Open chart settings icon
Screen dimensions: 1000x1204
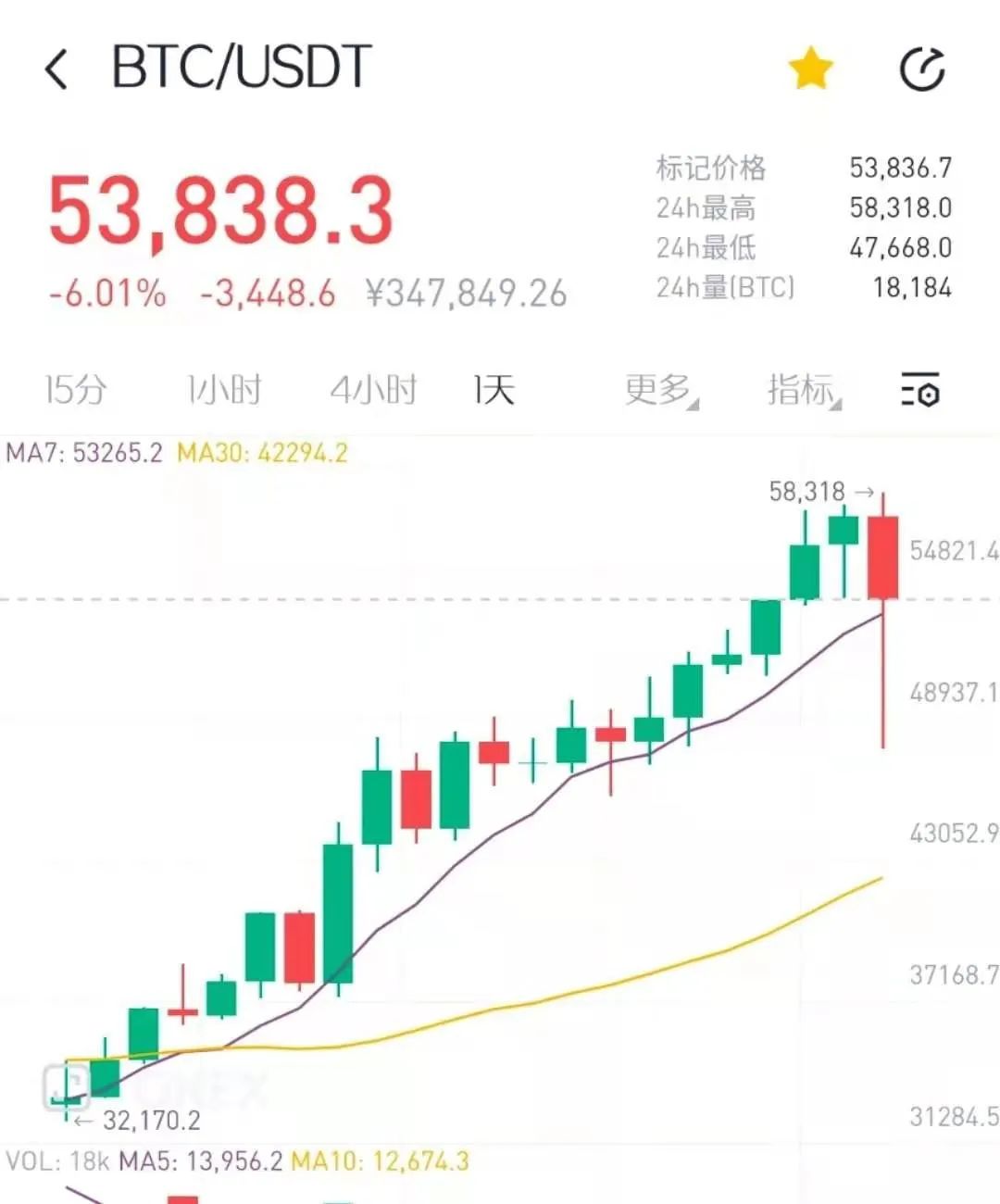tap(920, 390)
